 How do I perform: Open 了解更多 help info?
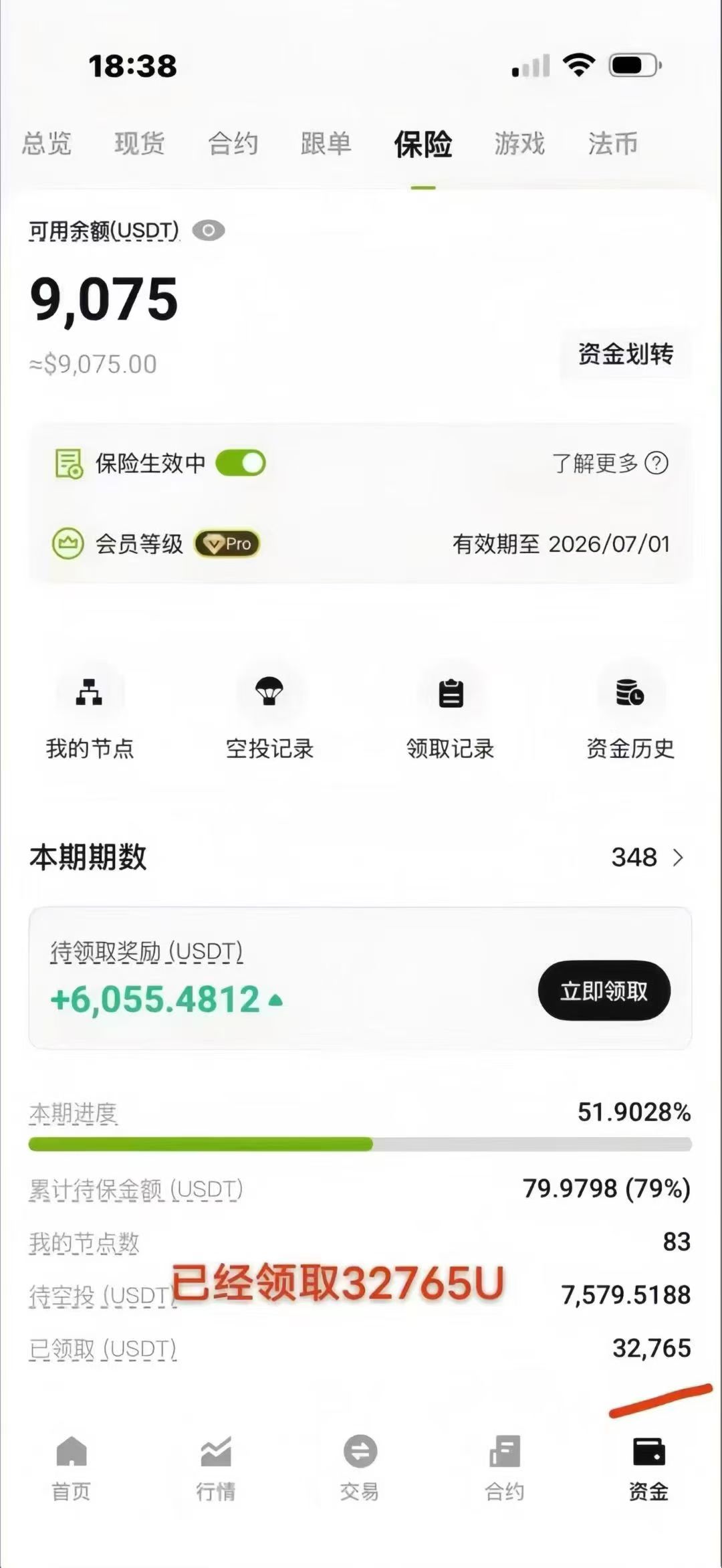click(610, 463)
